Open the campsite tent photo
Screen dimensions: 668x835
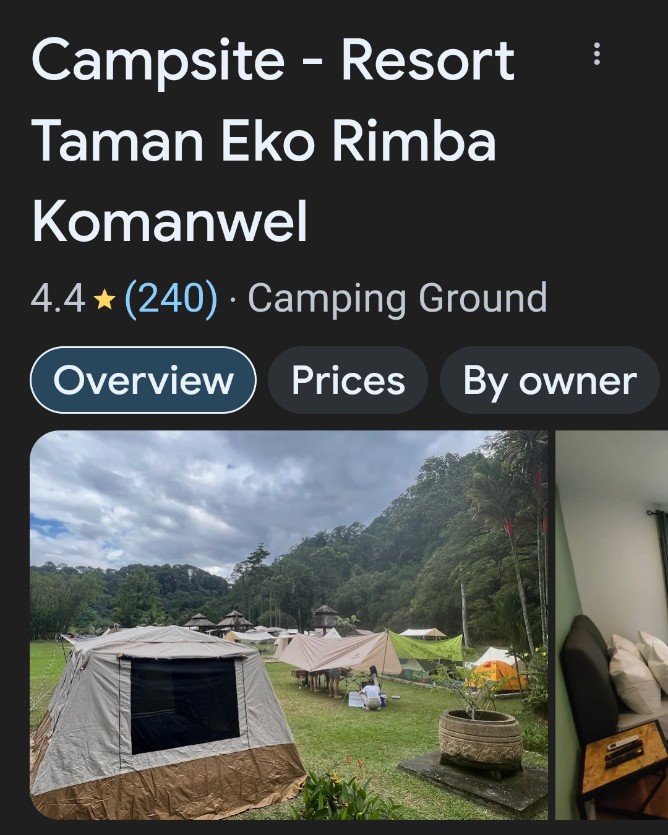coord(288,625)
